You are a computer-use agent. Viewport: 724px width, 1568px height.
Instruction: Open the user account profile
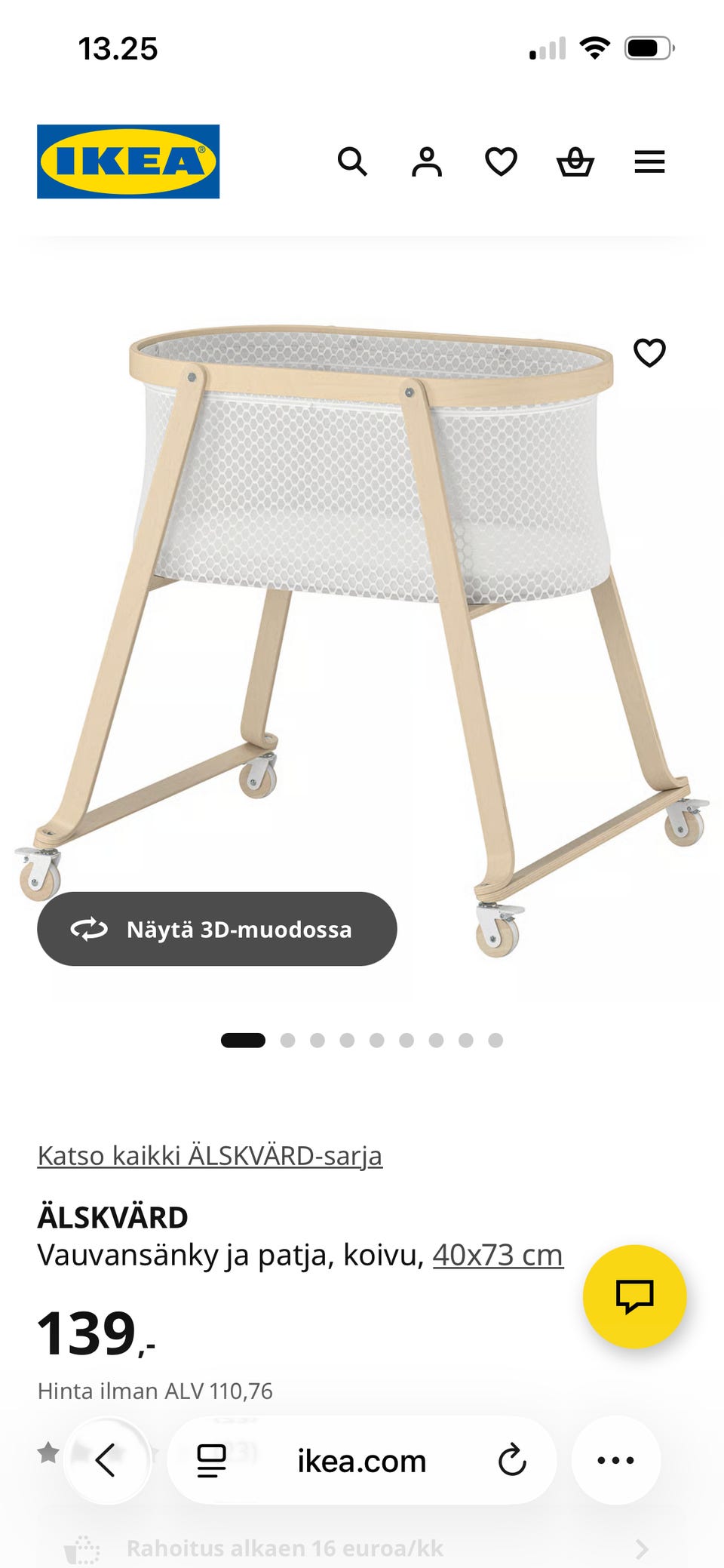pyautogui.click(x=427, y=161)
